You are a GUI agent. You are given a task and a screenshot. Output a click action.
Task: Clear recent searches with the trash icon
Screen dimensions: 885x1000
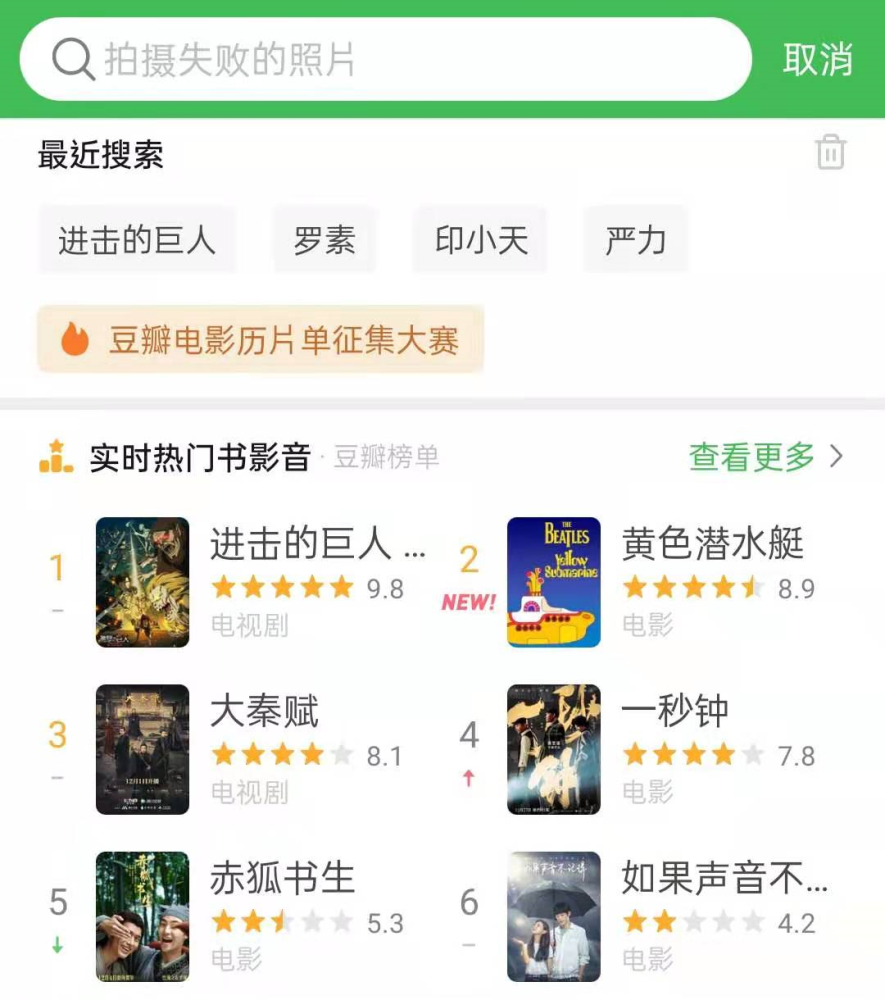(x=831, y=153)
